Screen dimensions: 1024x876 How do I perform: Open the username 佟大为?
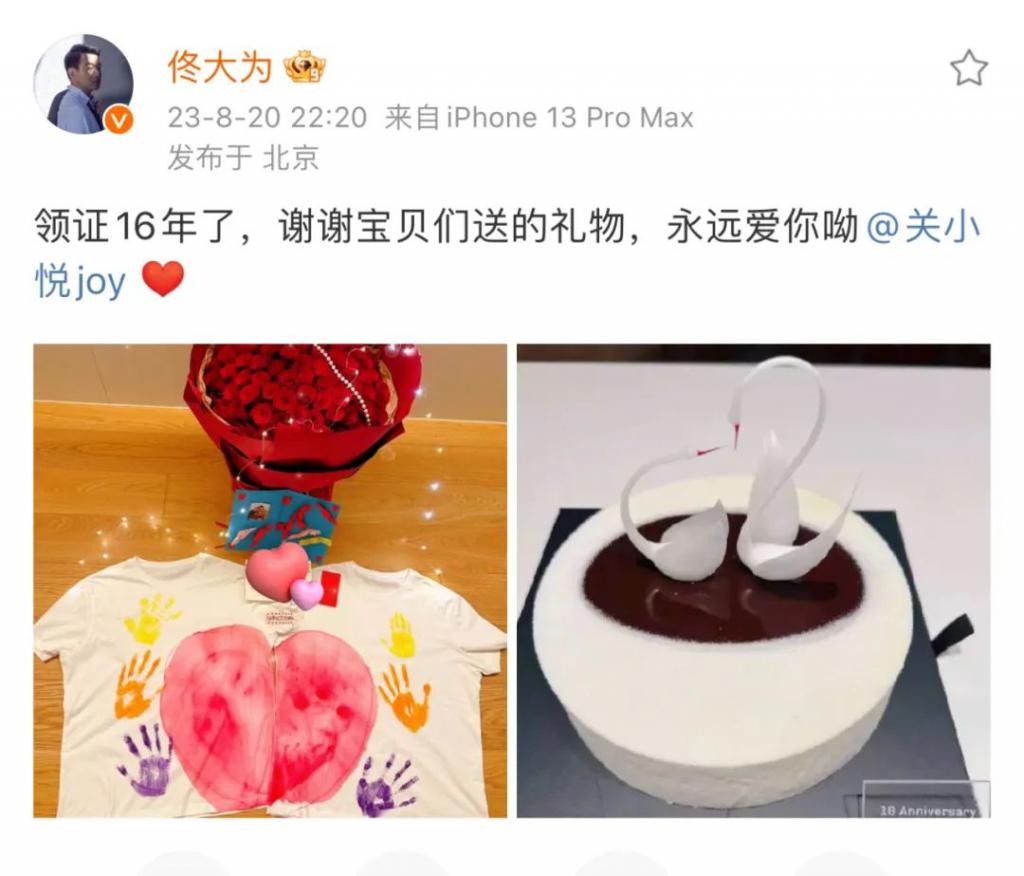[219, 67]
